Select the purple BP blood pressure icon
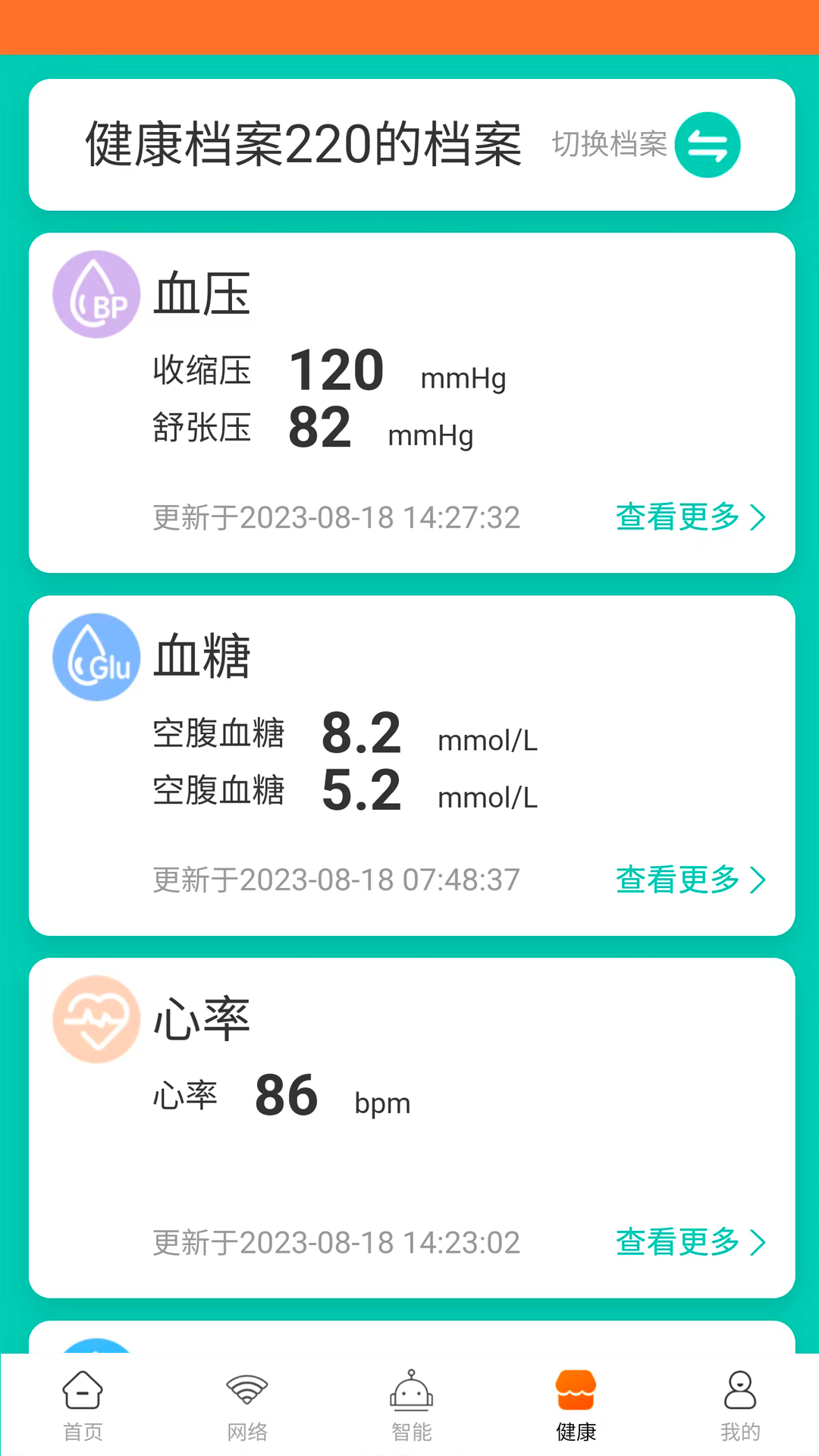 (96, 293)
